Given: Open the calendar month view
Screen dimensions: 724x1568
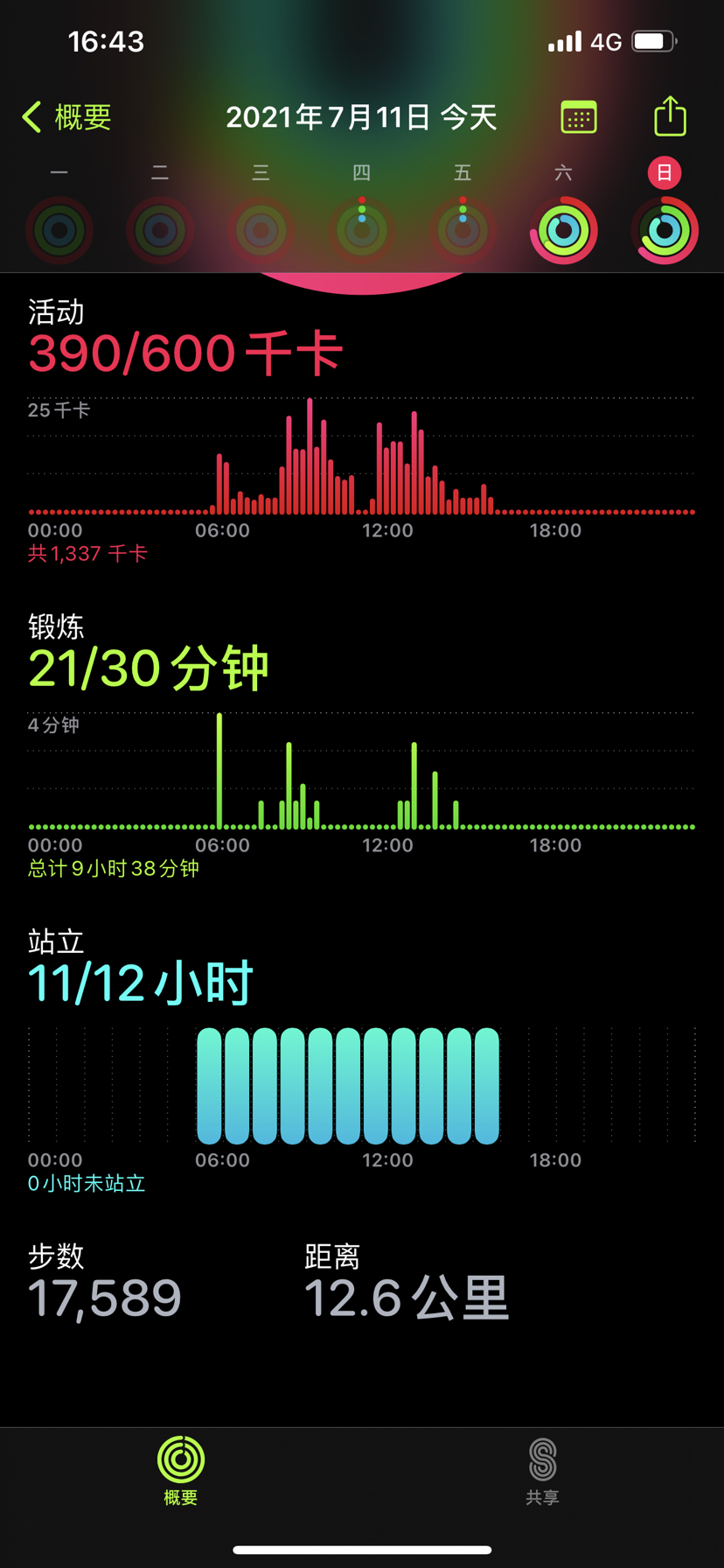Looking at the screenshot, I should tap(578, 116).
